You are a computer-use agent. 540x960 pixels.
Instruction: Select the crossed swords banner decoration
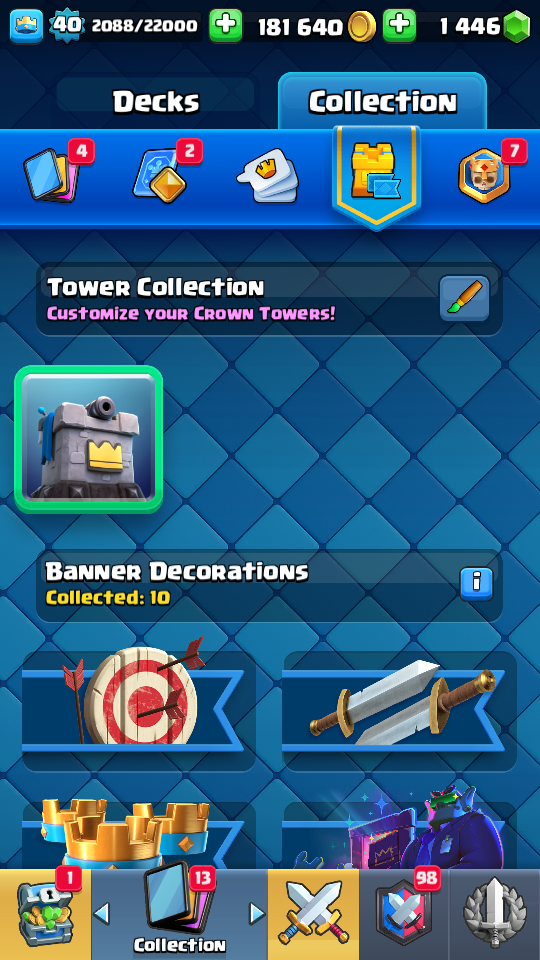click(399, 709)
